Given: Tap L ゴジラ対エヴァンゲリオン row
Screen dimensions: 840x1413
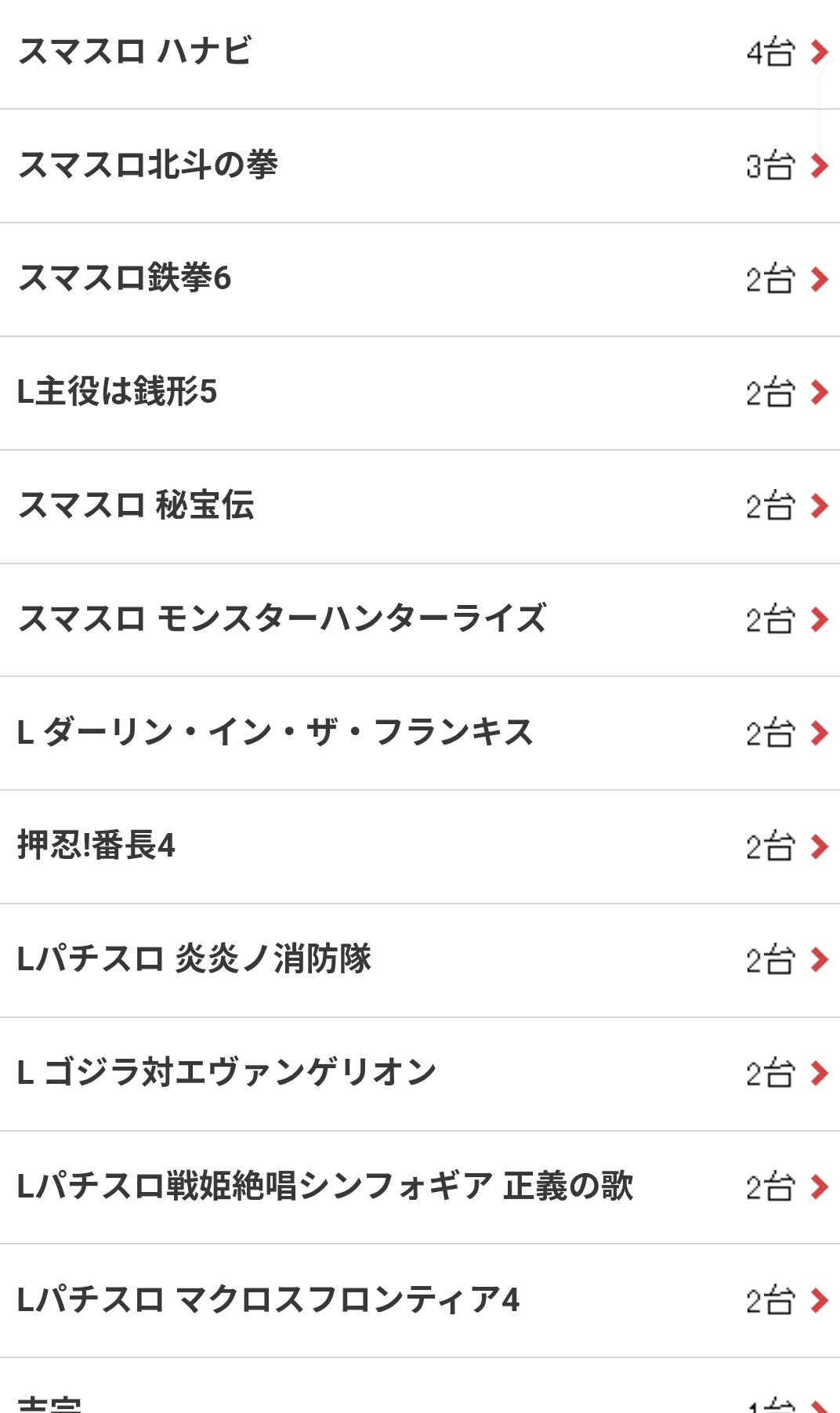Looking at the screenshot, I should [420, 1073].
